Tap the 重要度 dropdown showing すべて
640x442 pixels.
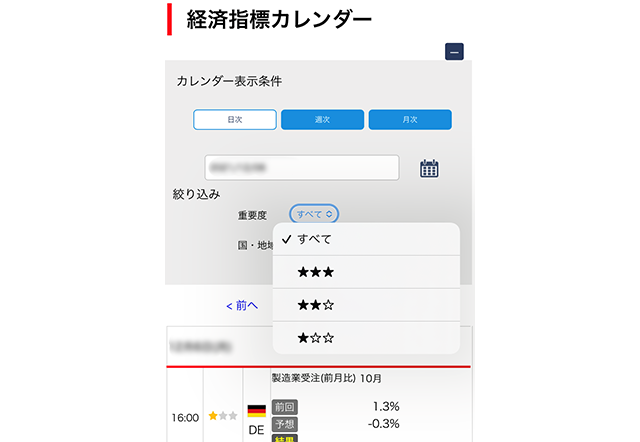click(314, 213)
